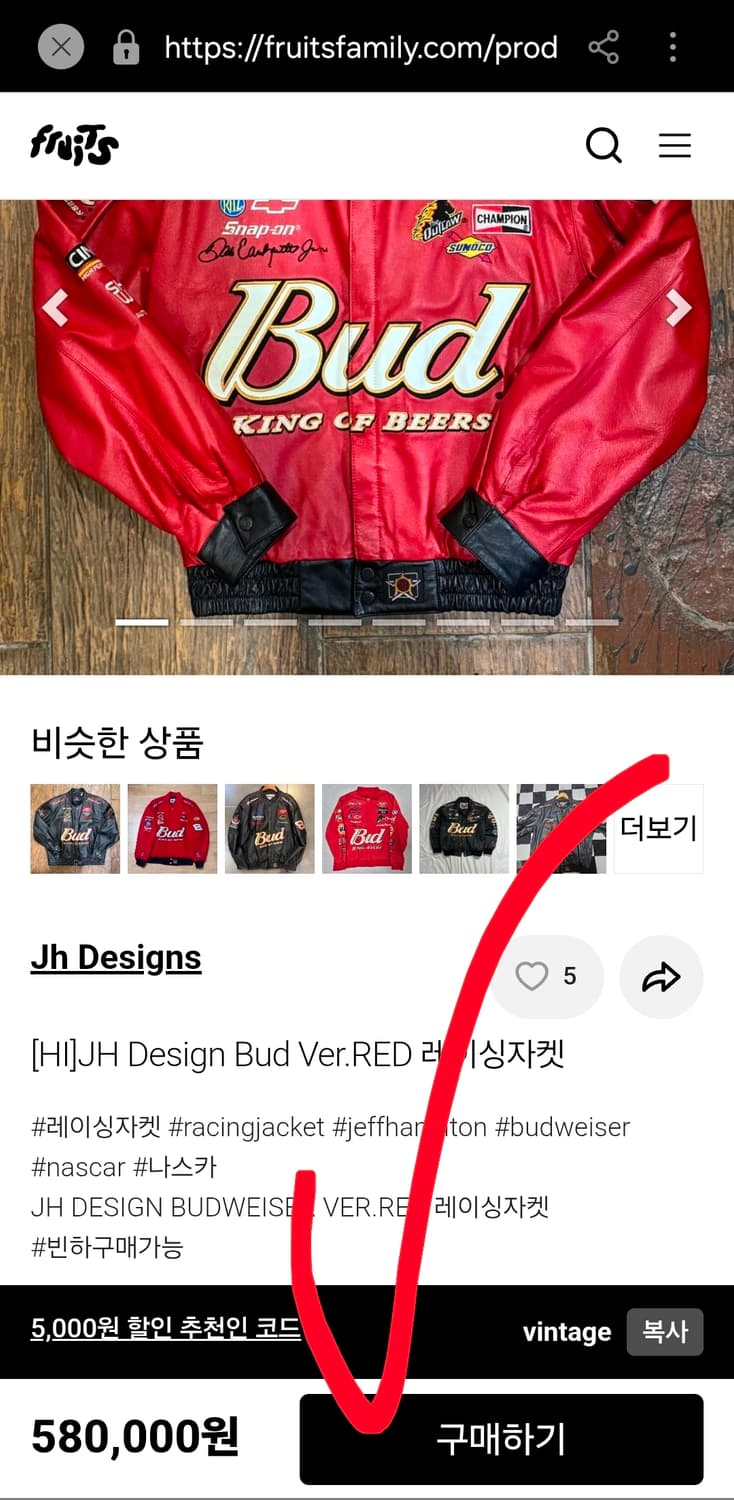Tap the URL bar to edit the address

pyautogui.click(x=360, y=46)
